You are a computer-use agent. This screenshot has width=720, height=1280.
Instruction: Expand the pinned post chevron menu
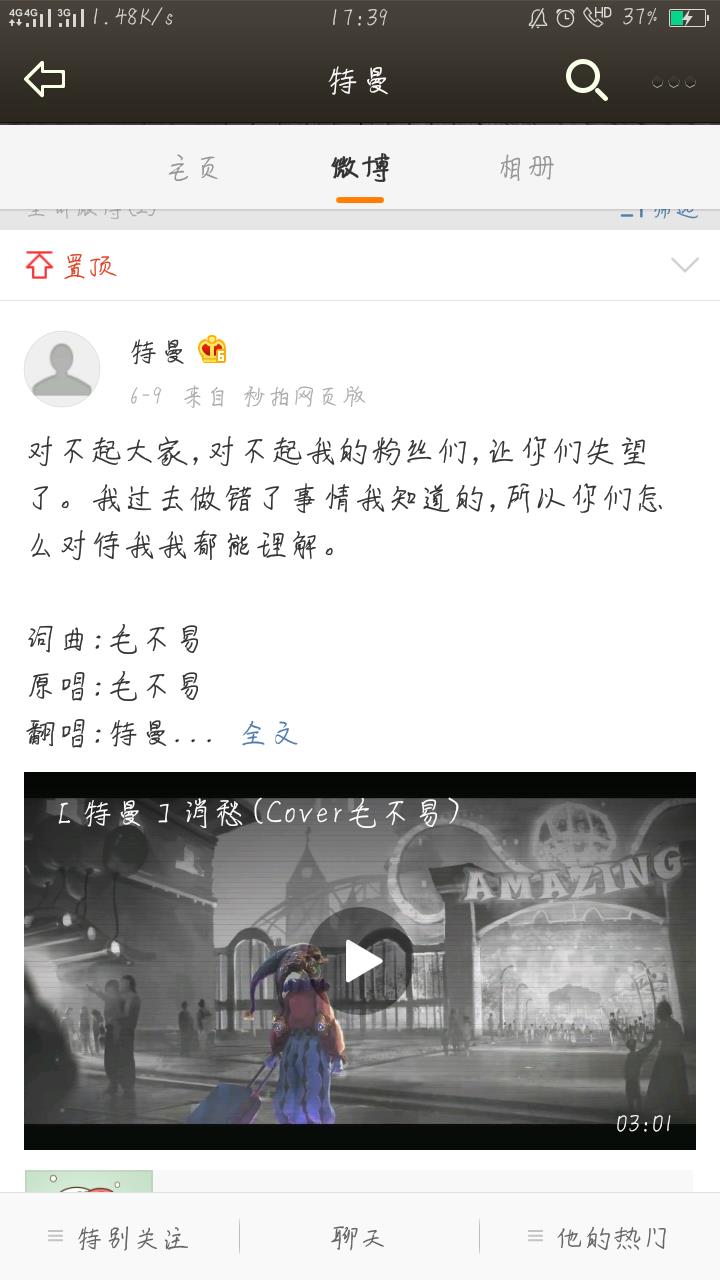pos(684,265)
